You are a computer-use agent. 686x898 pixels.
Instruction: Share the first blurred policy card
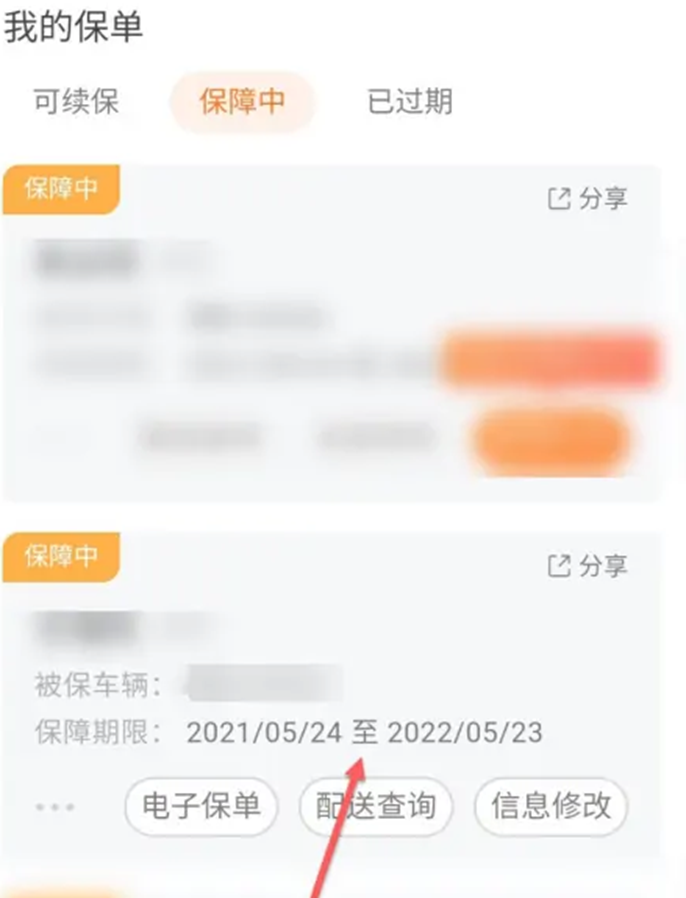[x=588, y=198]
